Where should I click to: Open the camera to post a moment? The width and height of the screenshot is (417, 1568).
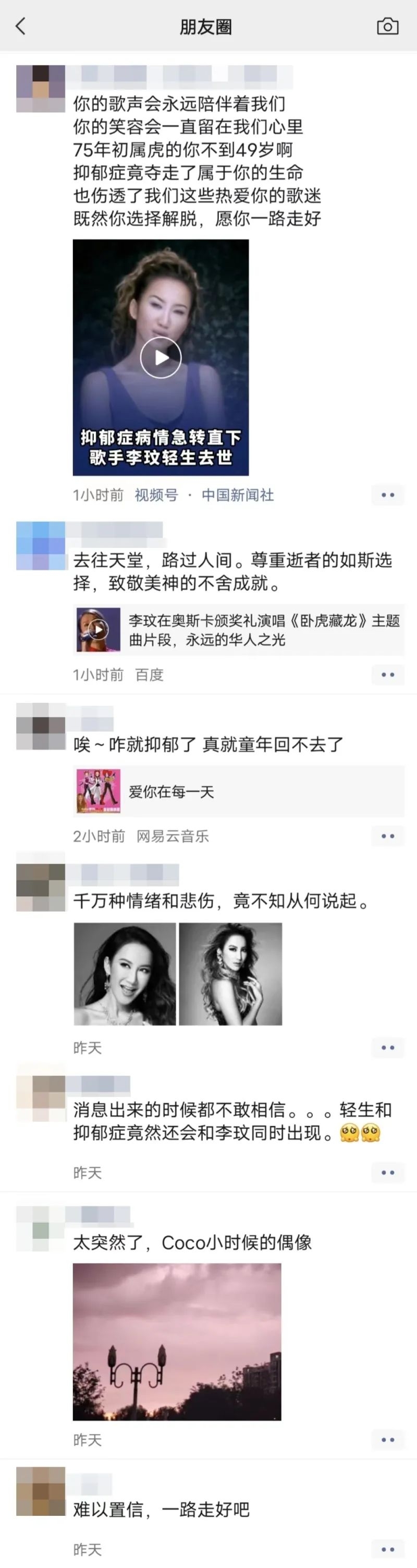pos(387,26)
